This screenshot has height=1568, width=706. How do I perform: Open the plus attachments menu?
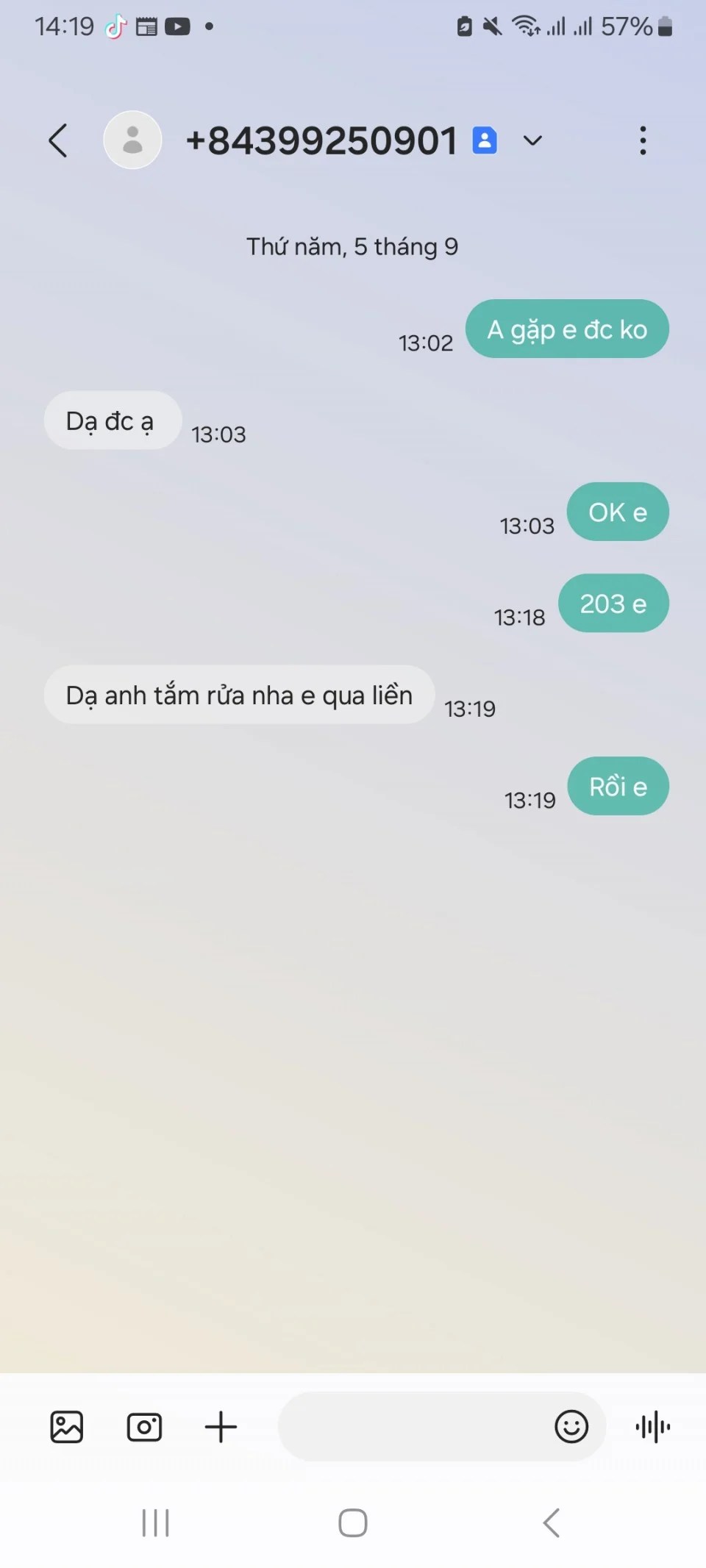221,1427
